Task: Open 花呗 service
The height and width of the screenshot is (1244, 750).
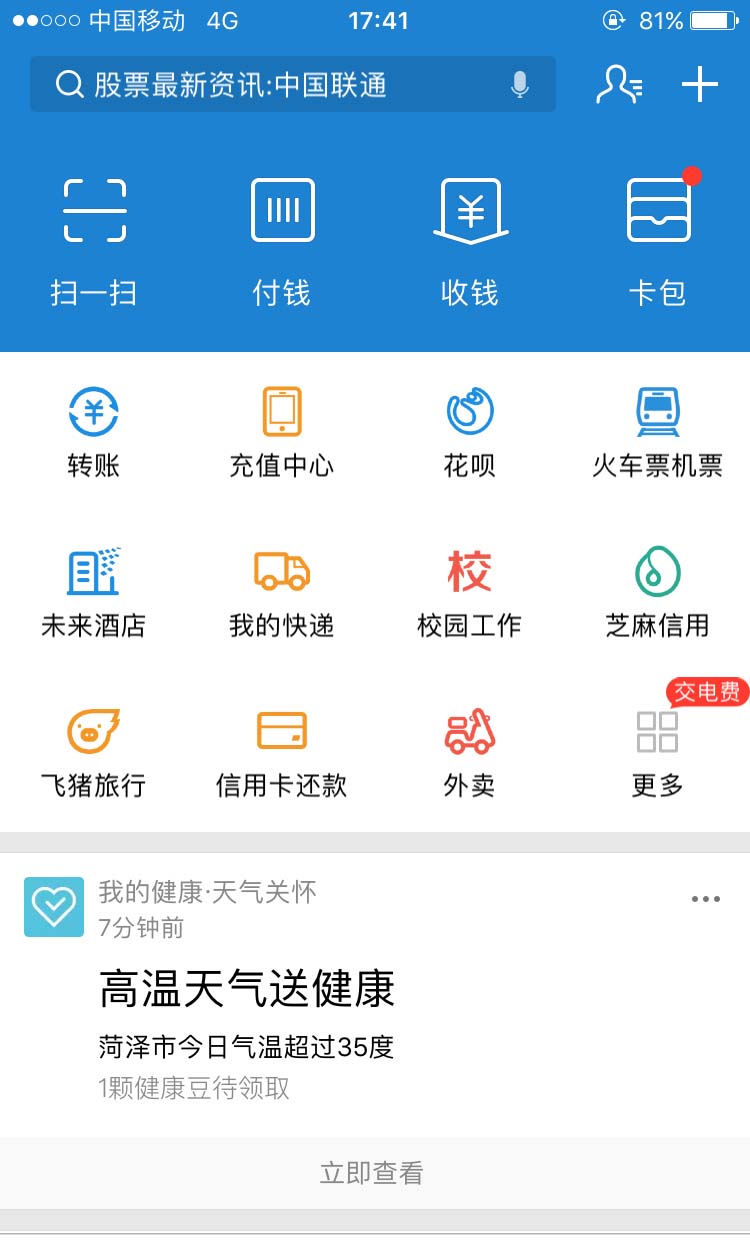Action: click(470, 432)
